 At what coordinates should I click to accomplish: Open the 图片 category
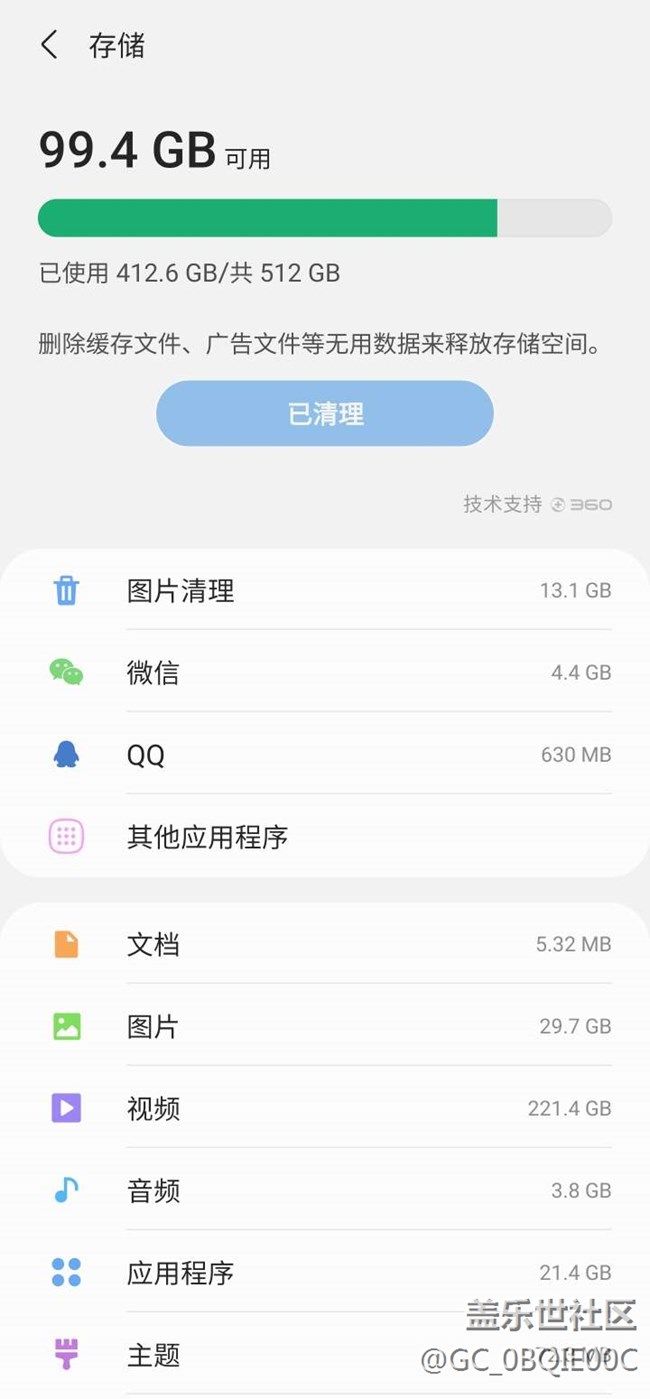(325, 1027)
